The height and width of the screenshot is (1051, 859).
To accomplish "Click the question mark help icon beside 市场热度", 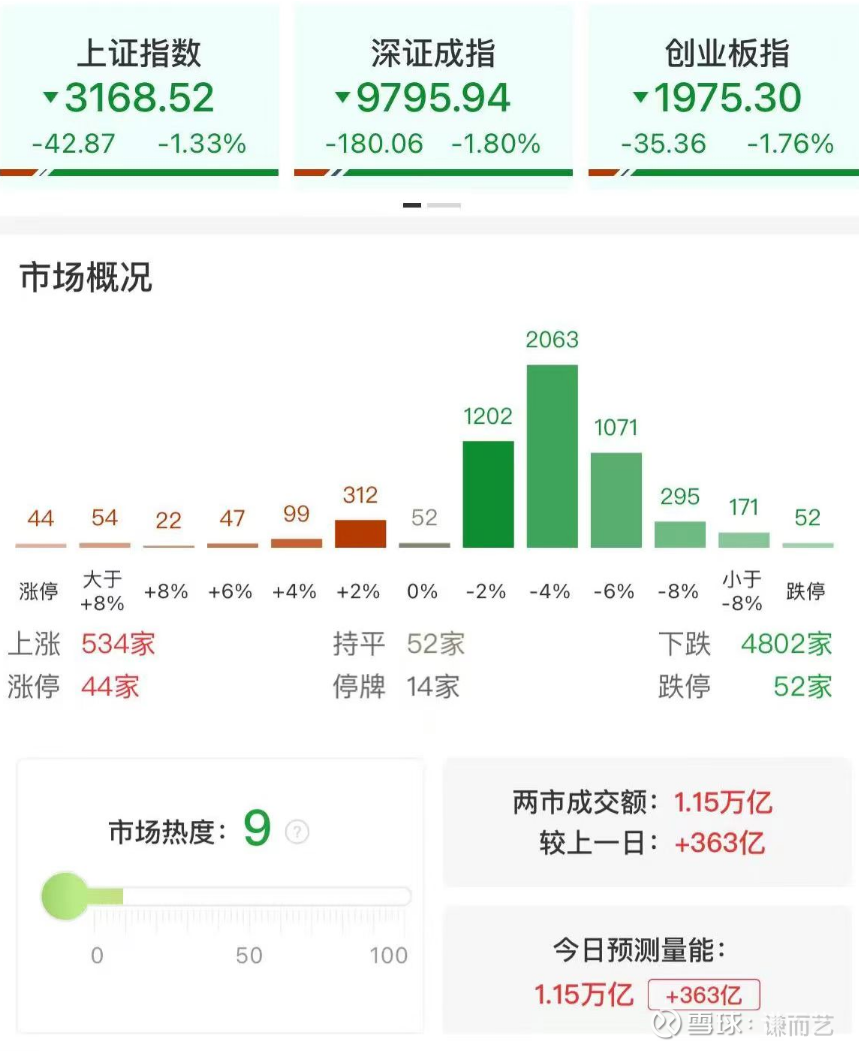I will point(298,832).
